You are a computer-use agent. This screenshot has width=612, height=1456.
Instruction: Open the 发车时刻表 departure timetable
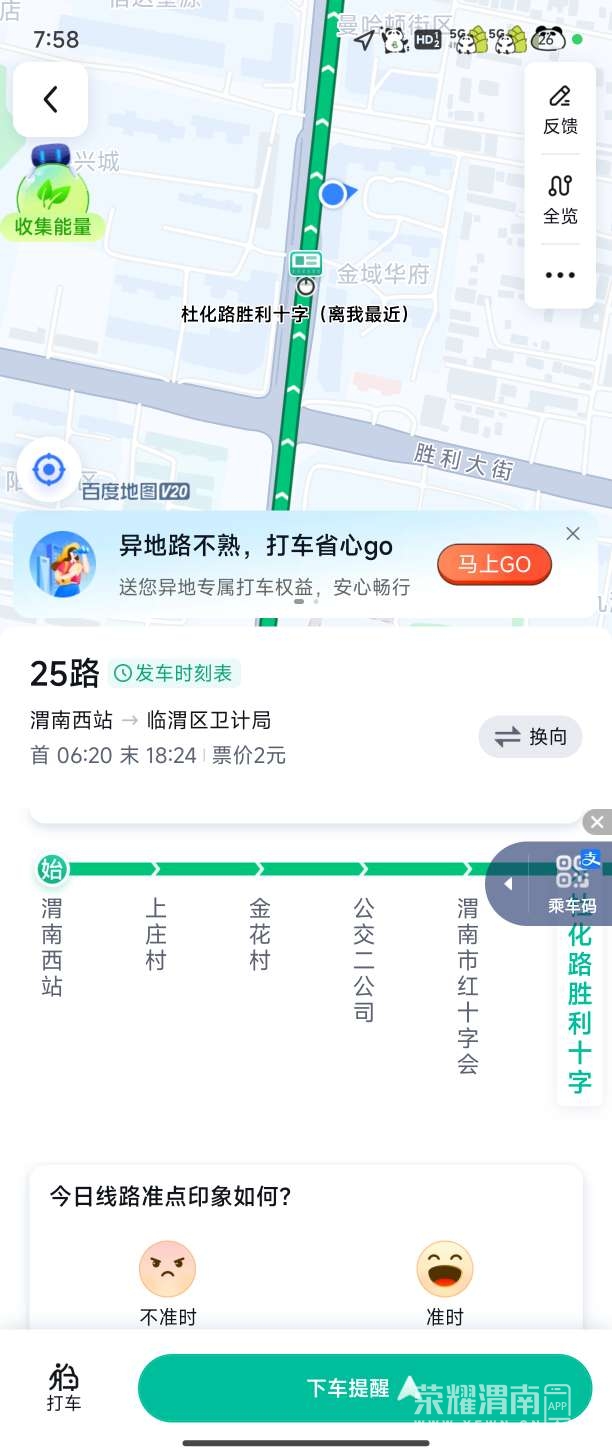pos(175,673)
